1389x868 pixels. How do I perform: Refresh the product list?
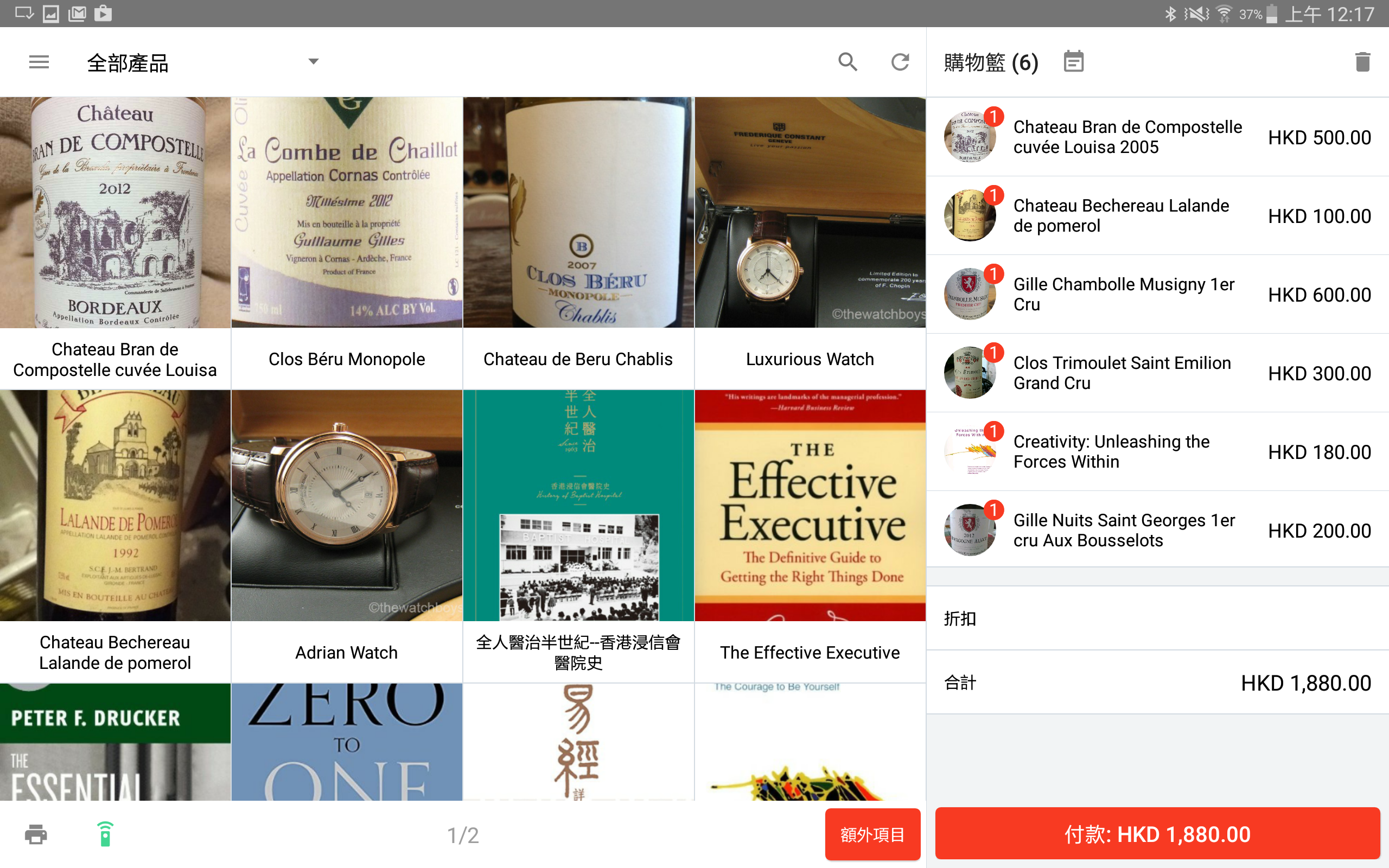point(900,61)
